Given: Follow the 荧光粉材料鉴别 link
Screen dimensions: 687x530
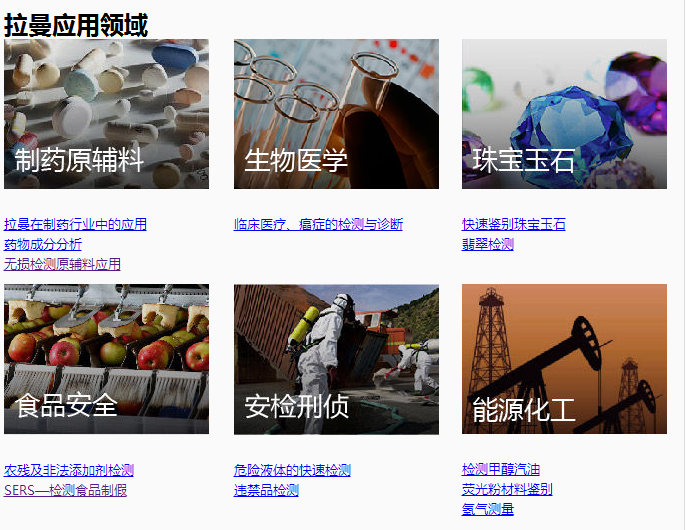Looking at the screenshot, I should (507, 489).
